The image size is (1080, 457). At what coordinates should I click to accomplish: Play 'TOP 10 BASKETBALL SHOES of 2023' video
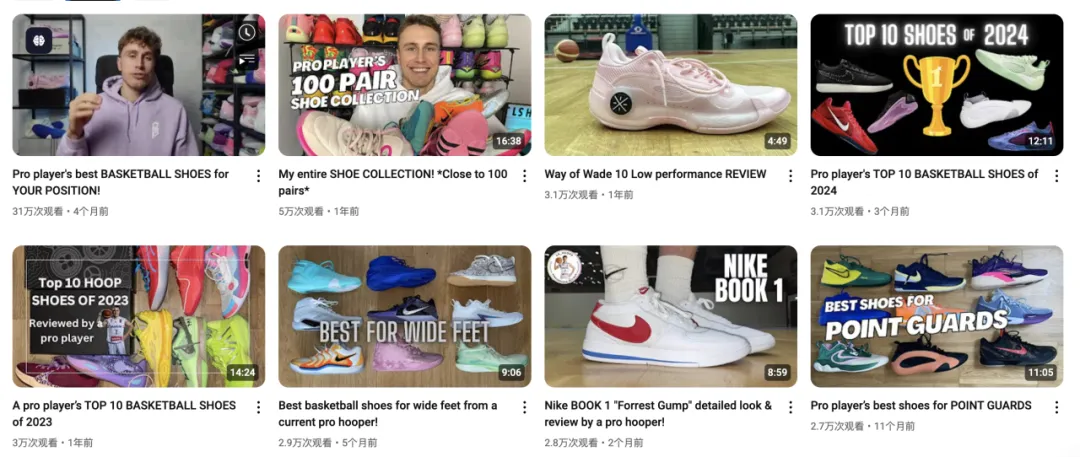pyautogui.click(x=138, y=317)
